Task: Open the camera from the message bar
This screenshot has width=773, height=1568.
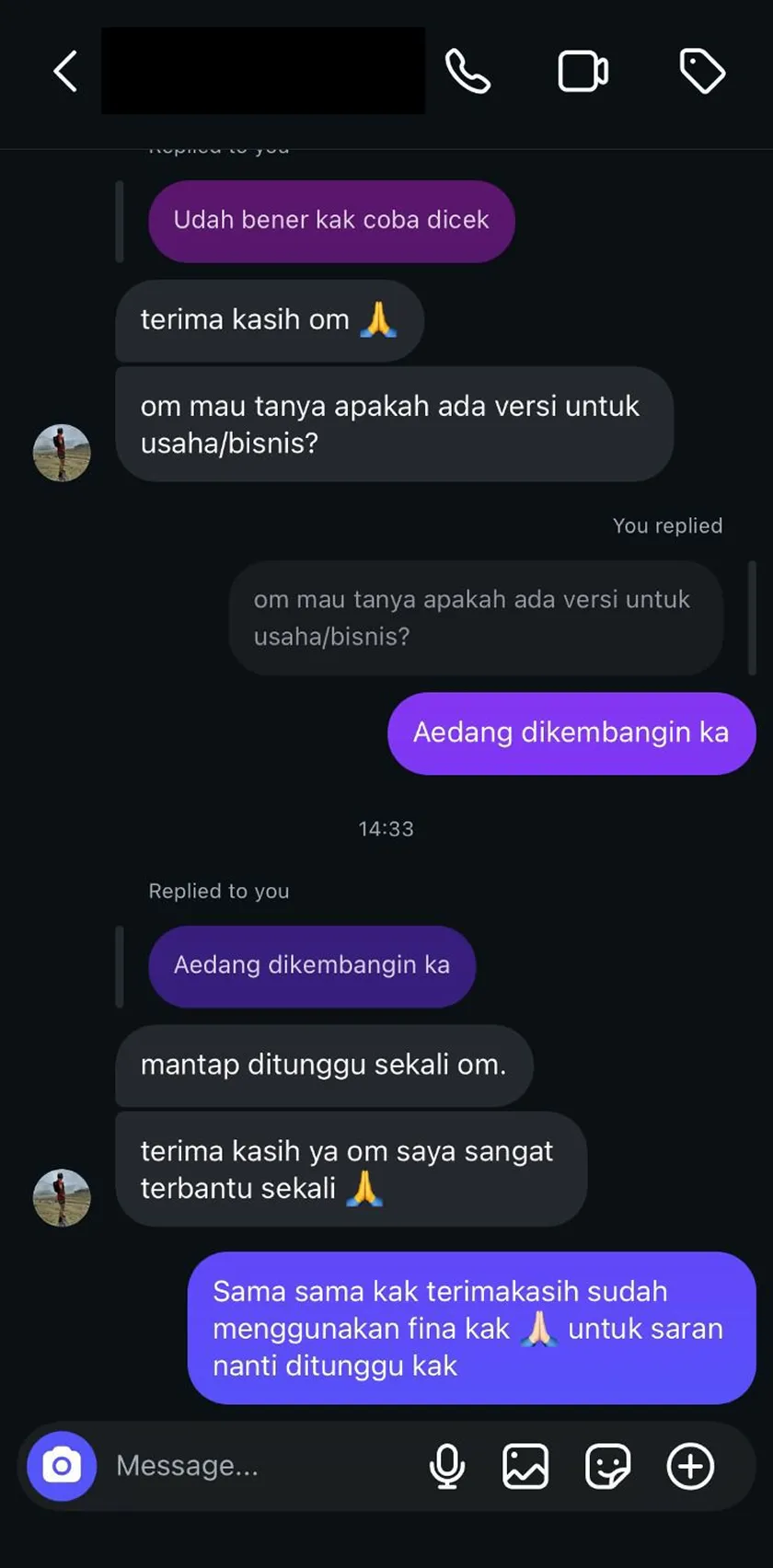Action: click(62, 1466)
